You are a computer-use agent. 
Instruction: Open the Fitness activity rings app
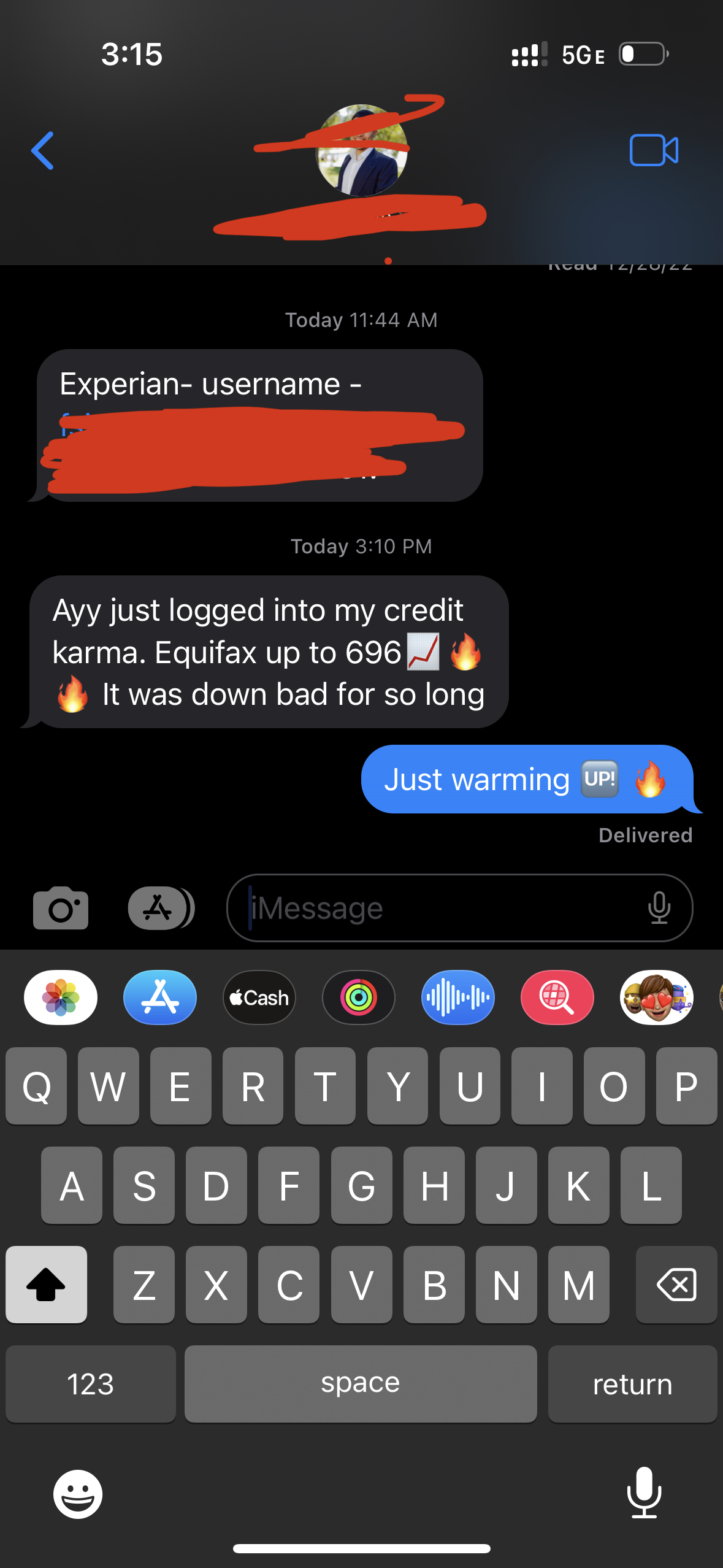(359, 997)
